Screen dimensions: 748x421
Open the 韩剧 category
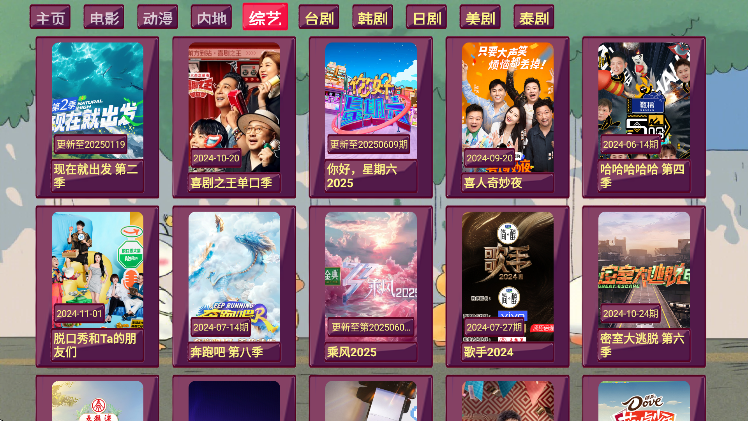372,18
